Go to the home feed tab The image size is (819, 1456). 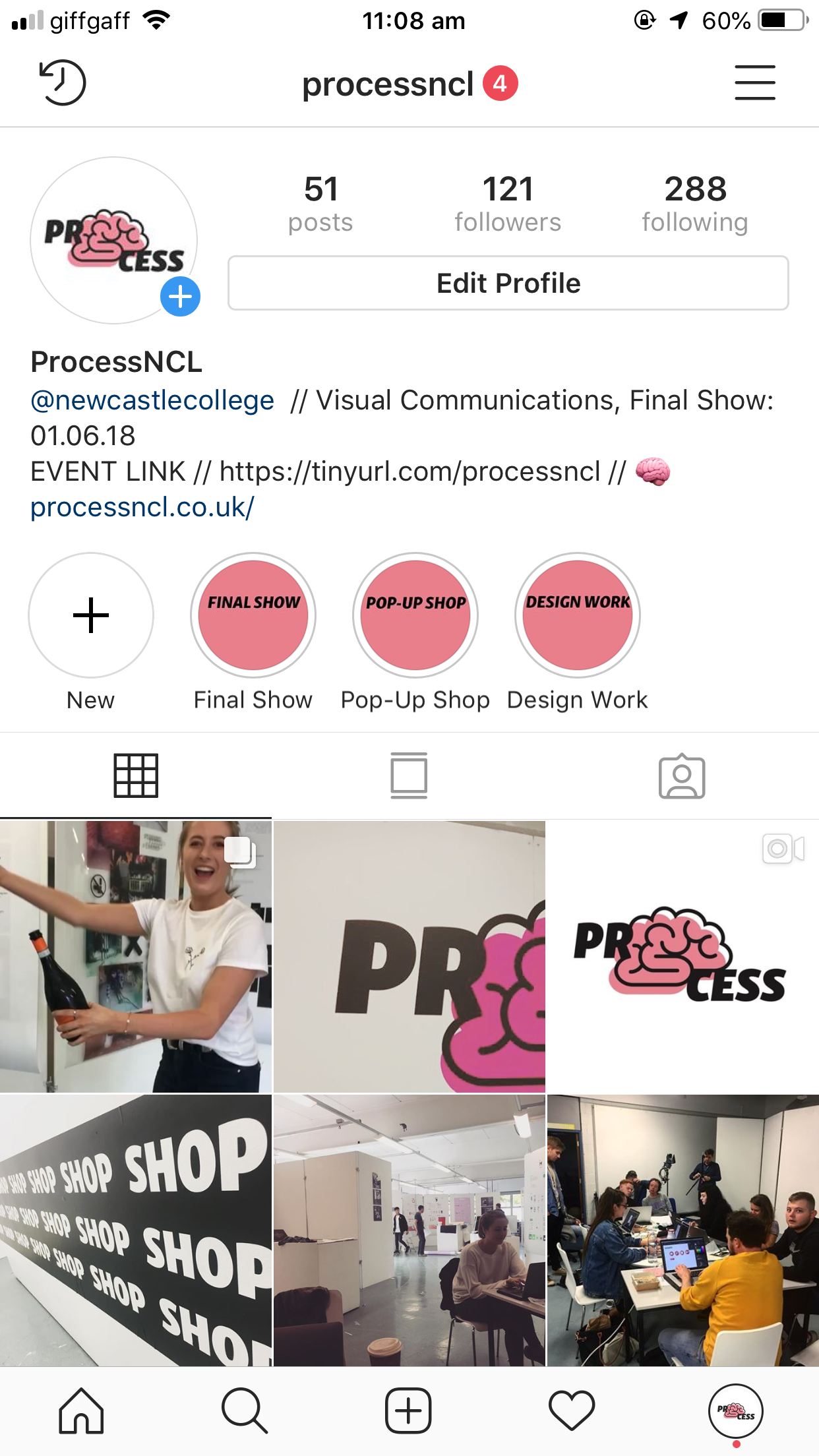(x=81, y=1411)
